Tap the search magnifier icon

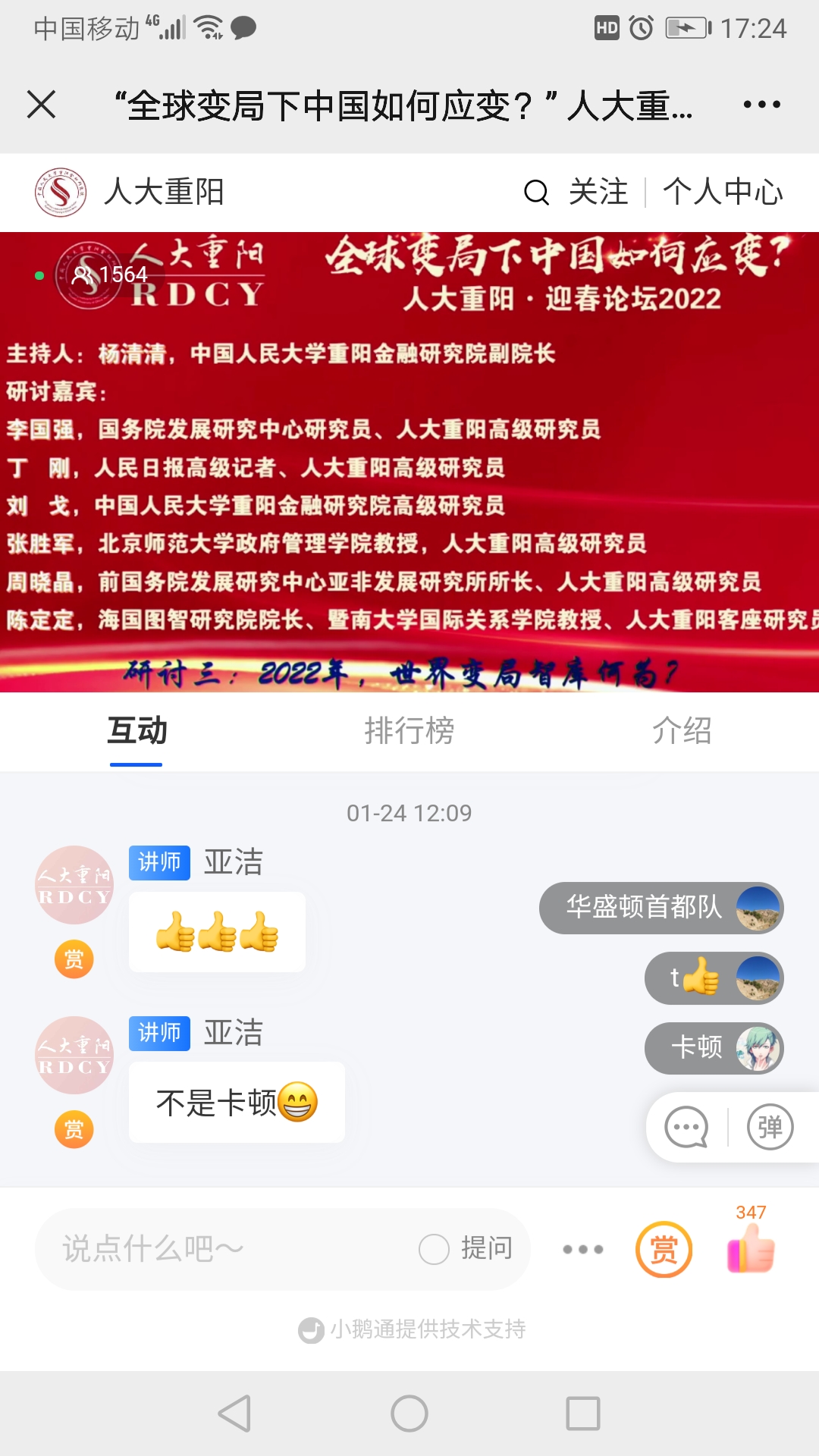coord(536,193)
